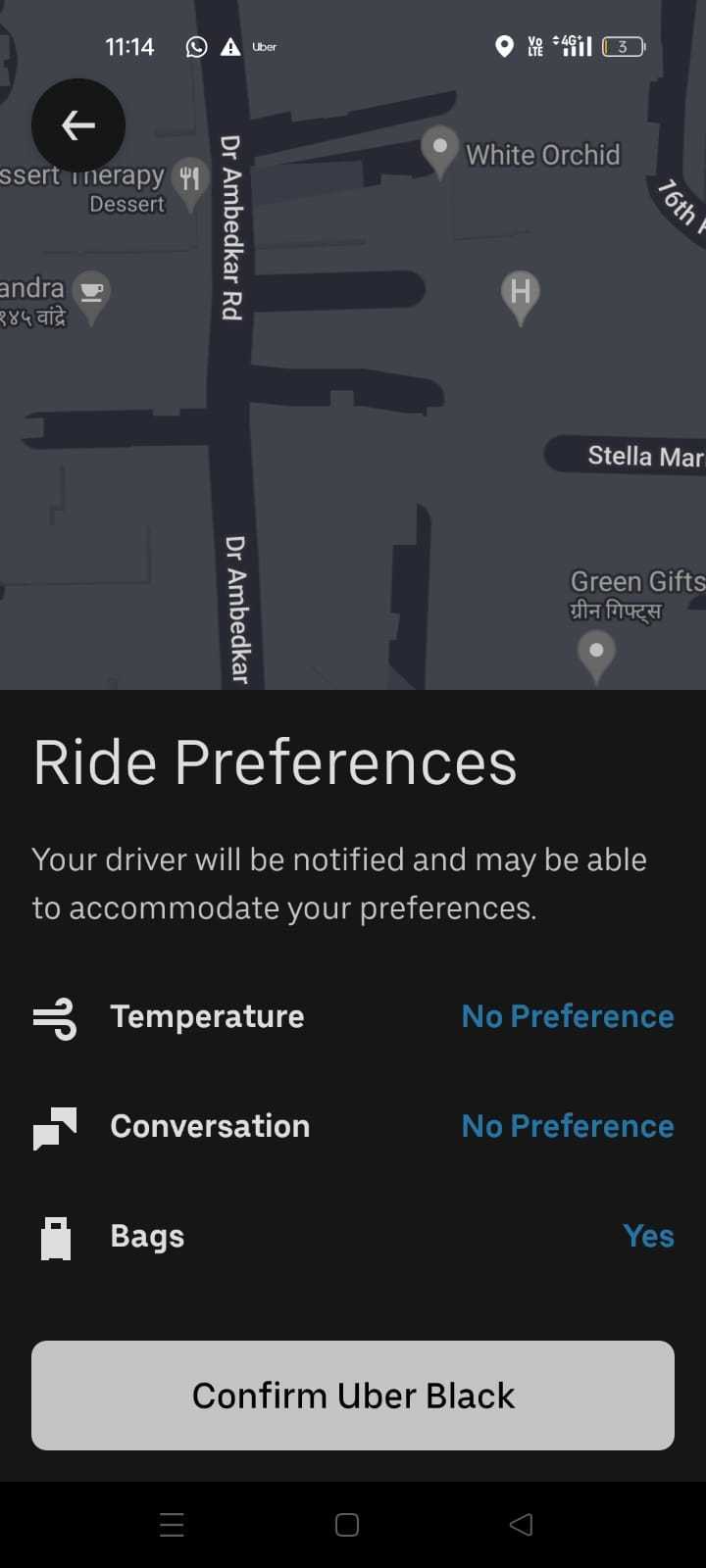
Task: Click the location indicator in the status bar
Action: coord(504,46)
